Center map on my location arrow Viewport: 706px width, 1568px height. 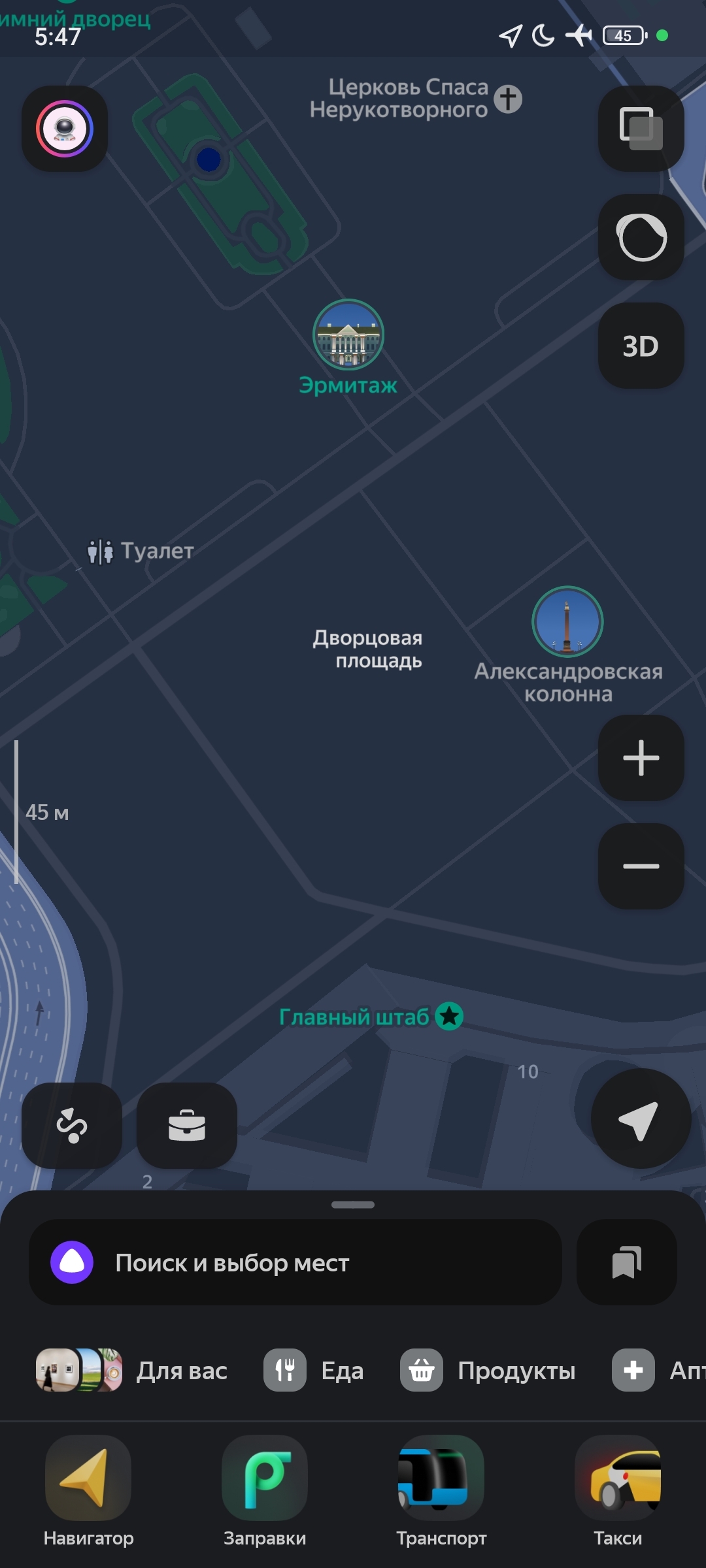point(641,1119)
